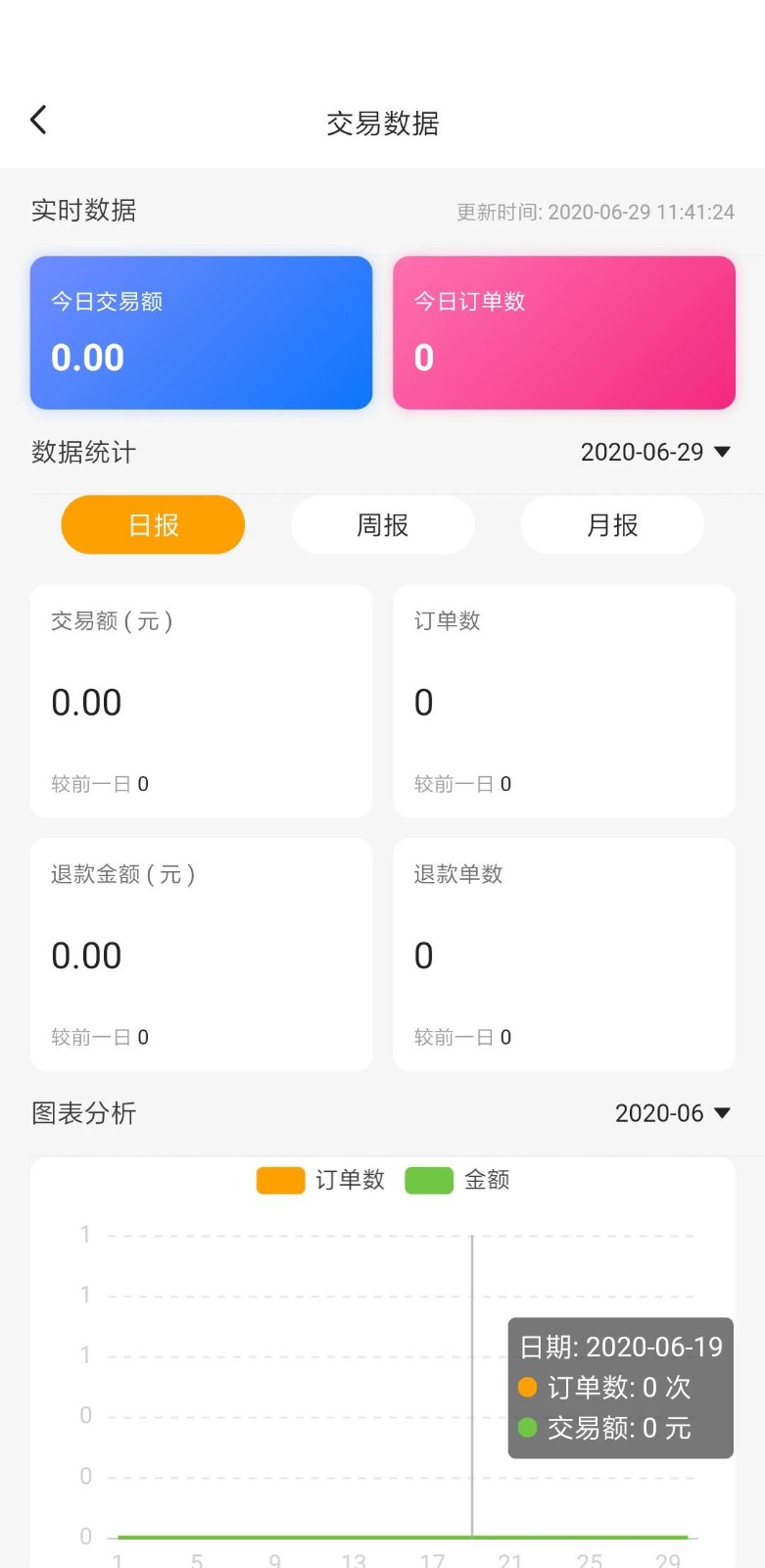
Task: Tap the 更新时间 refresh timestamp text
Action: (592, 212)
